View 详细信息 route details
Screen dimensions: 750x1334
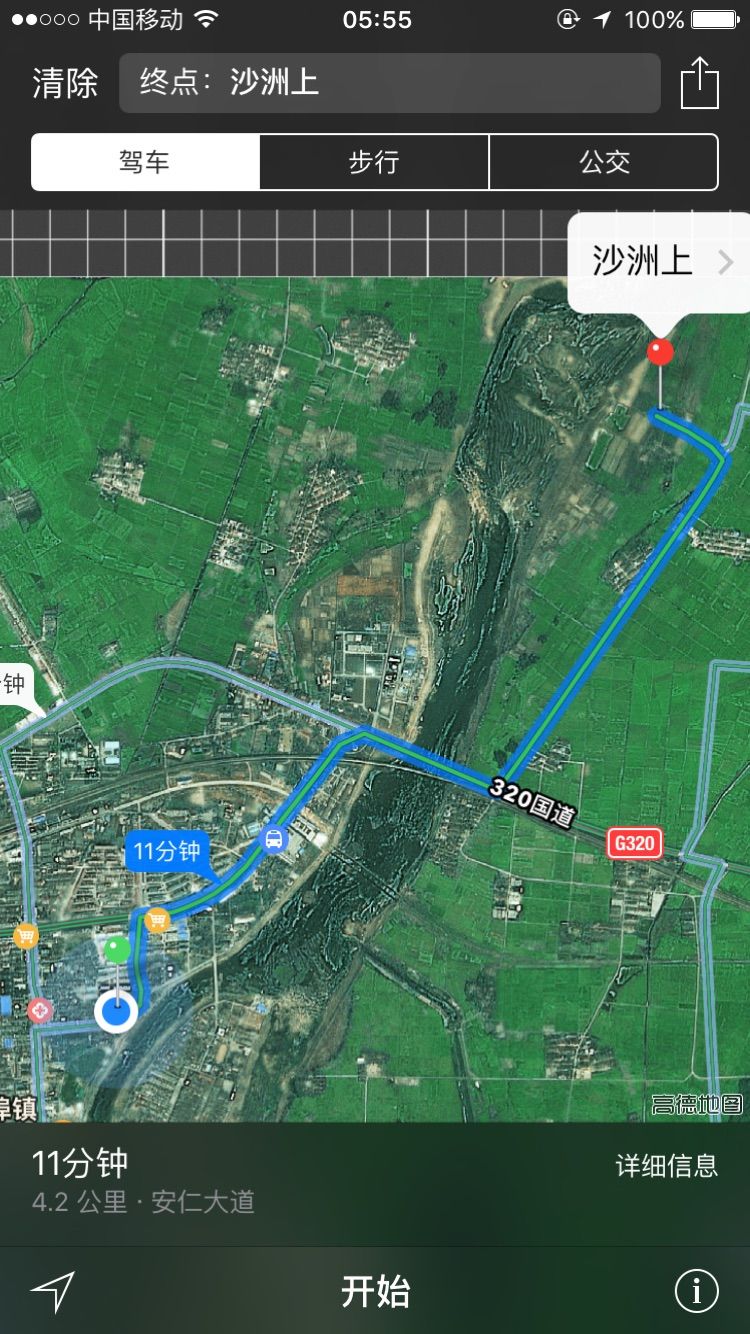[x=666, y=1165]
